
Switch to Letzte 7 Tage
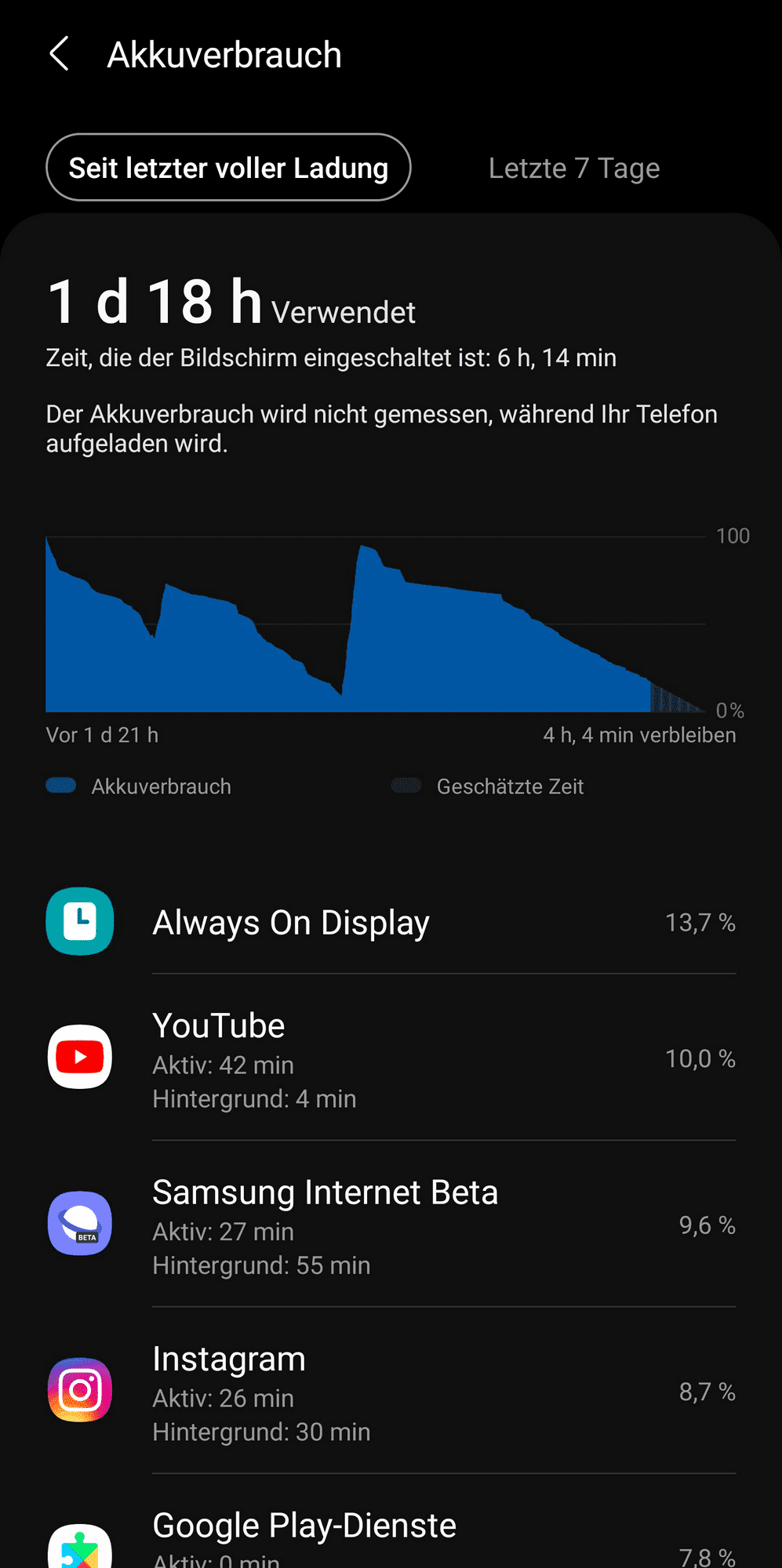573,168
